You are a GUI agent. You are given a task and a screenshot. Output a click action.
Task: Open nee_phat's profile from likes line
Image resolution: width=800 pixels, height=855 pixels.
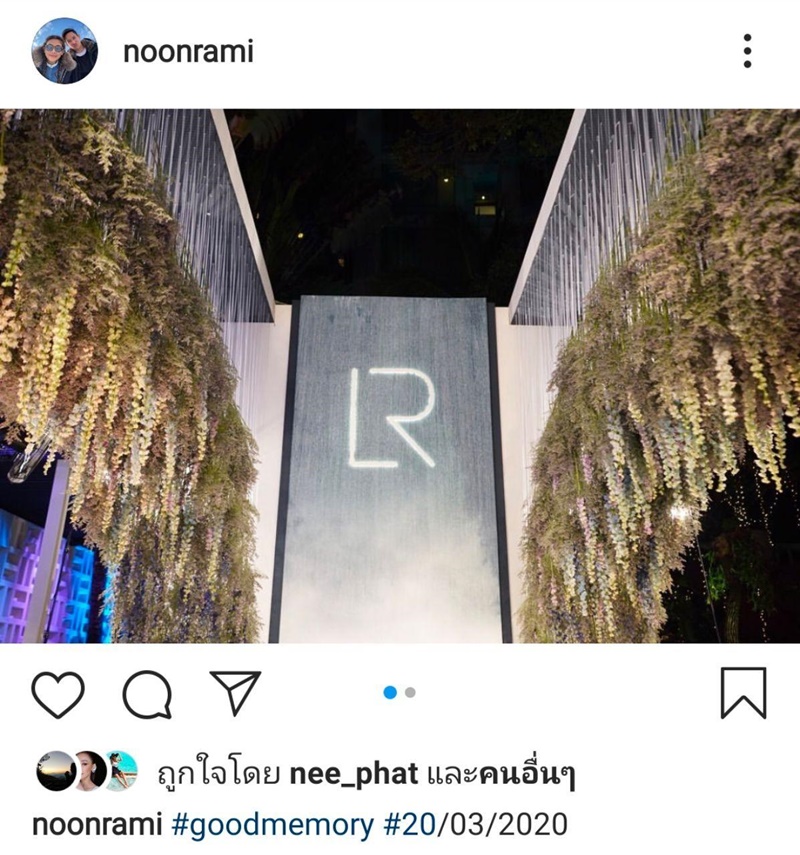[x=353, y=773]
